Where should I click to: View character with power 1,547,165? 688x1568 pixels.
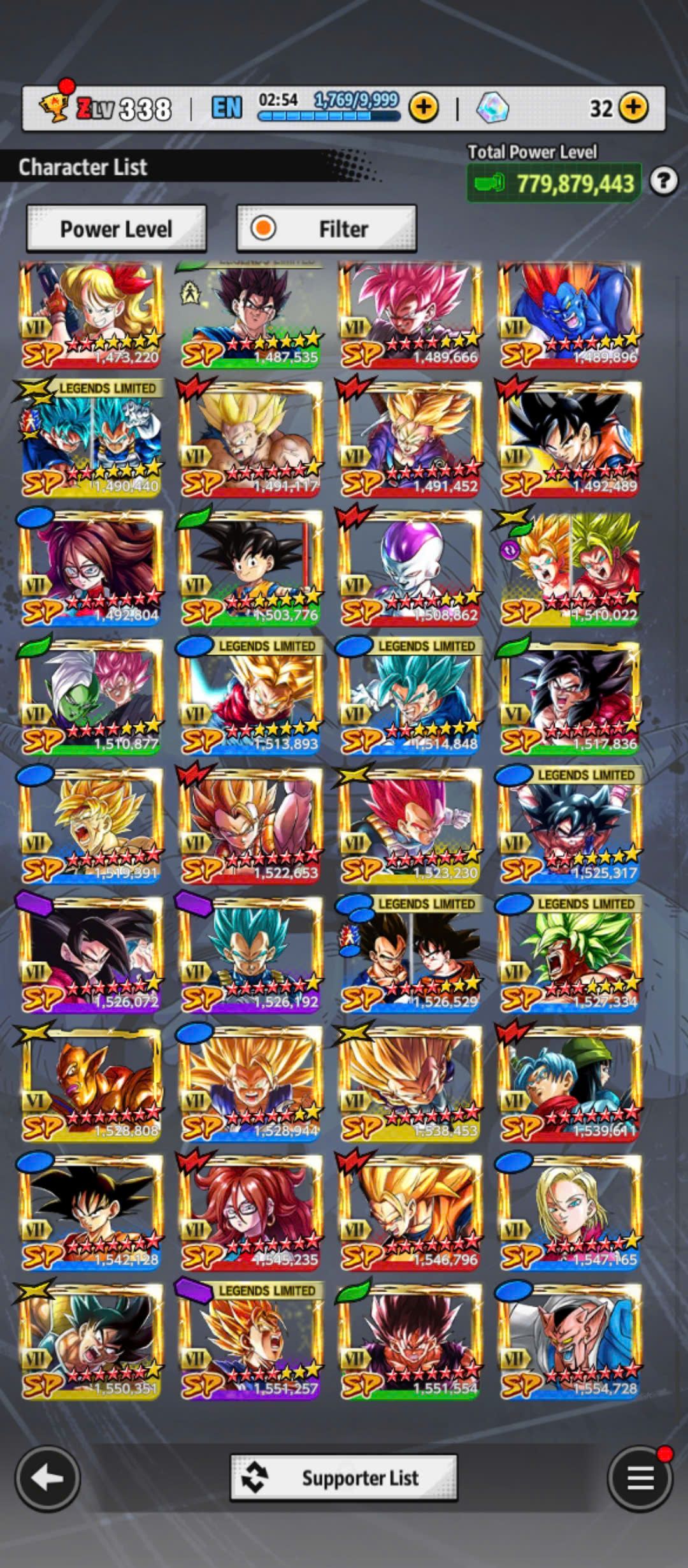point(568,1212)
